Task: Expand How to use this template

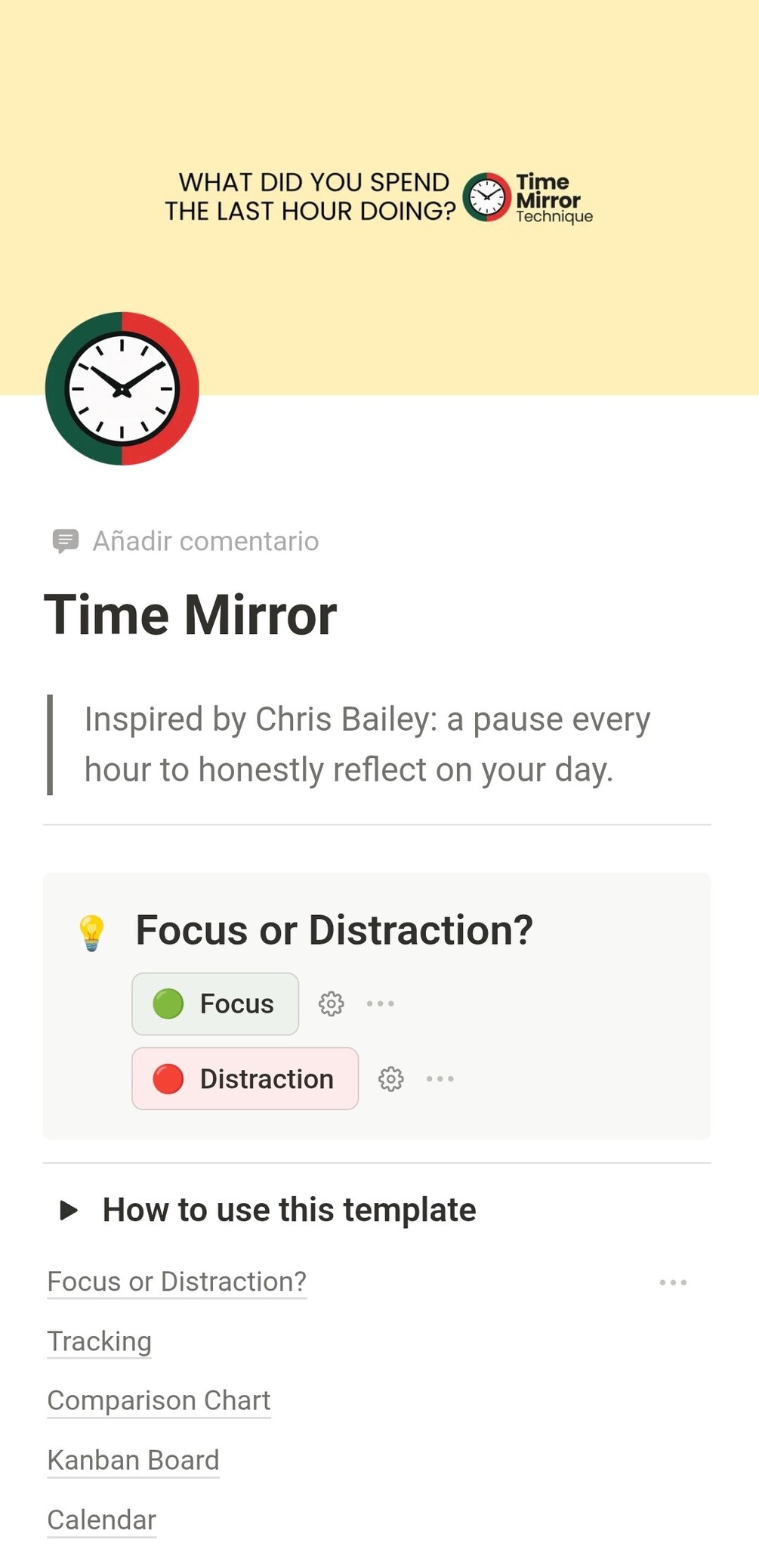Action: point(69,1210)
